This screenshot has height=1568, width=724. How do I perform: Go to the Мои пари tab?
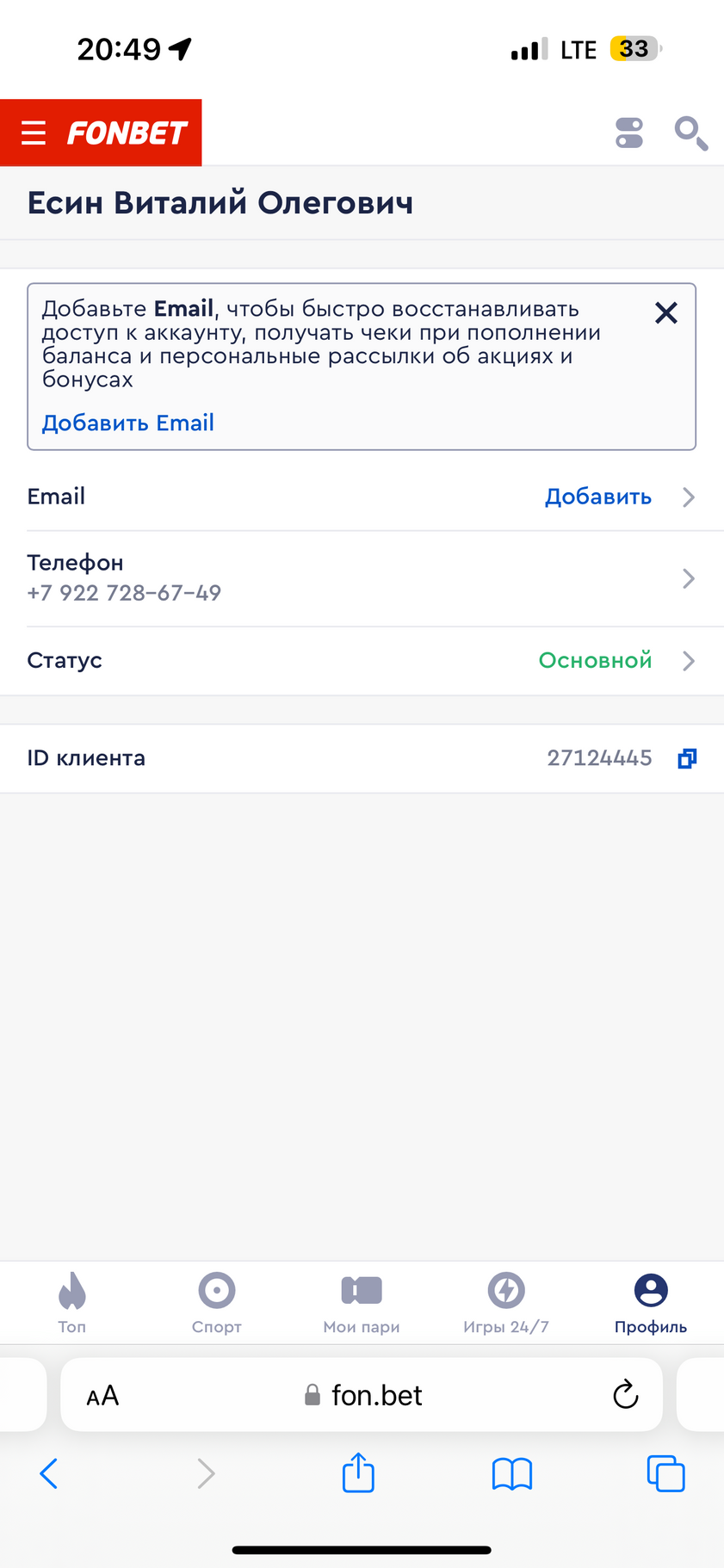362,1303
